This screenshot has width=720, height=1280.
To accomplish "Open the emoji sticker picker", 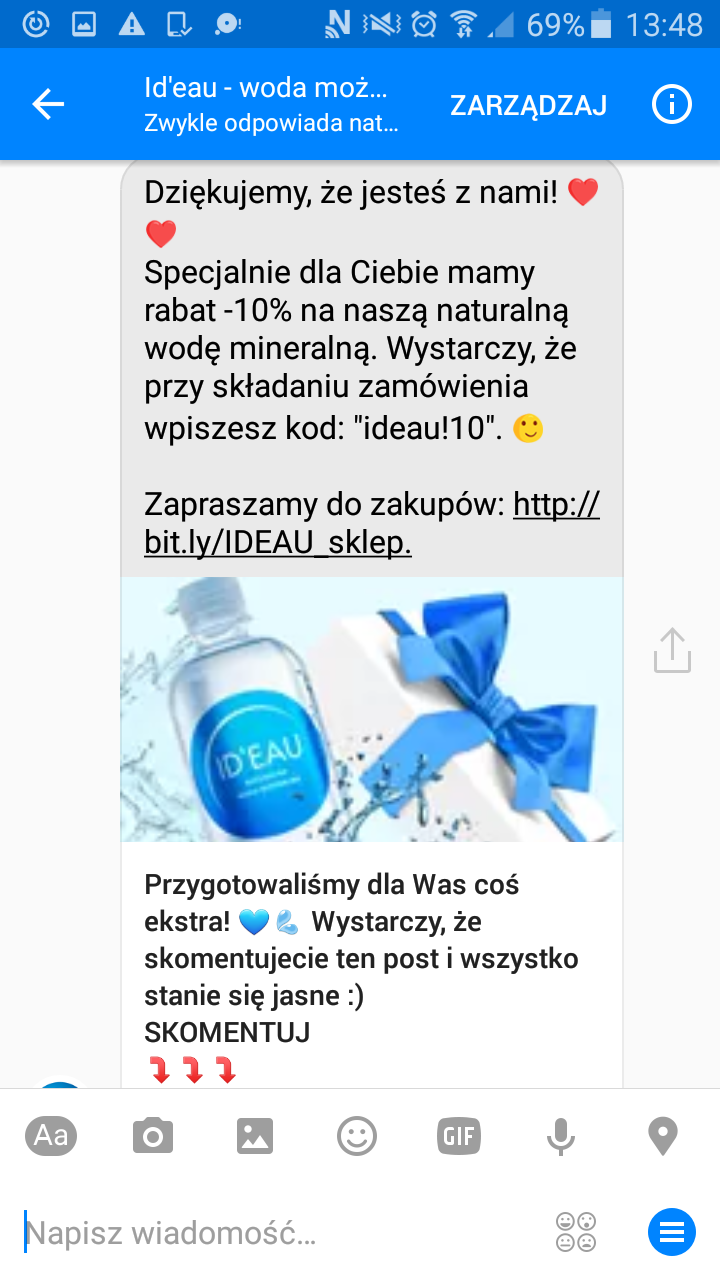I will [357, 1136].
